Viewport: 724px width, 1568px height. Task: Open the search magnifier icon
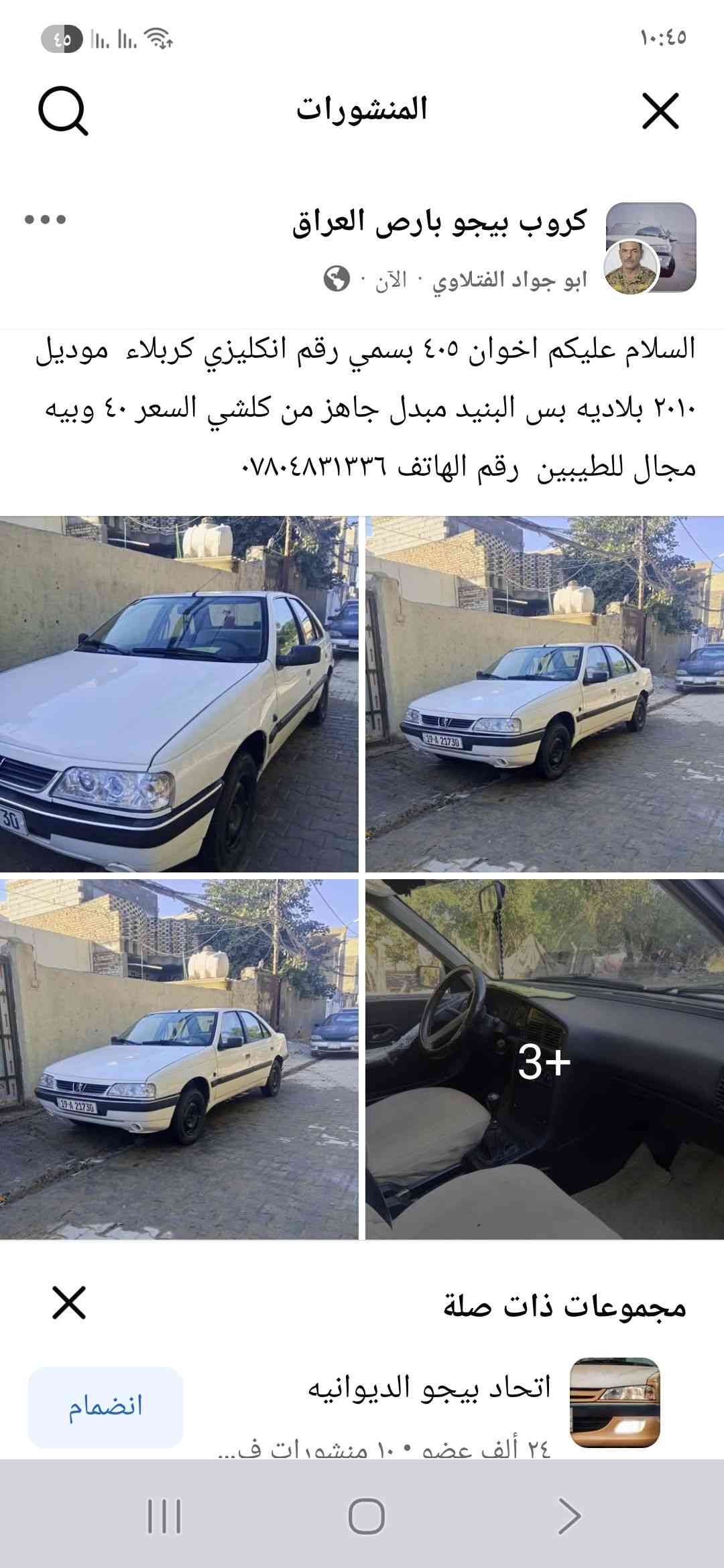click(63, 112)
